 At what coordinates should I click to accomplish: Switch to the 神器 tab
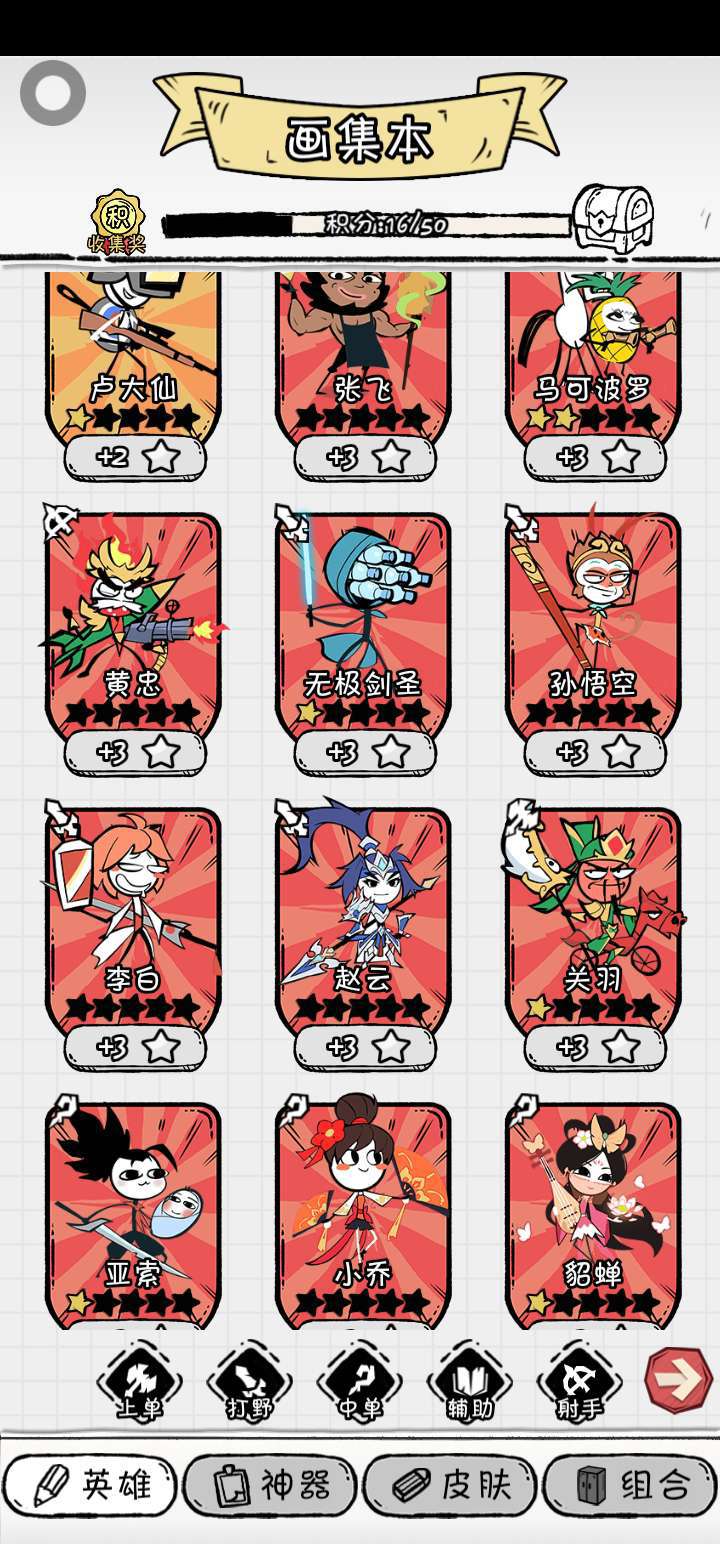tap(271, 1485)
